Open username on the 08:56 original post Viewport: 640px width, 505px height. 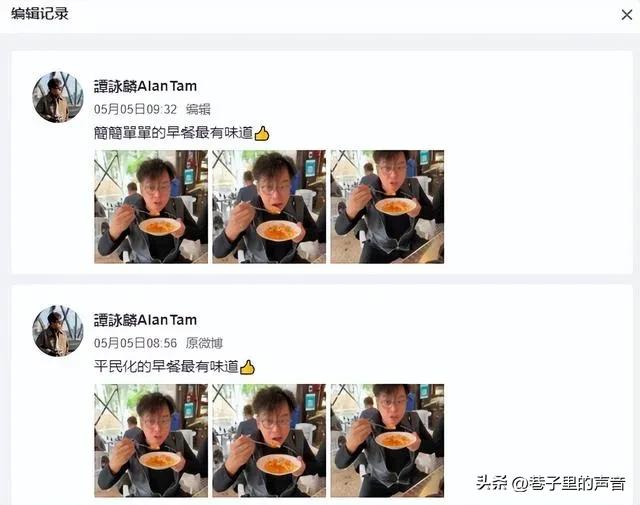tap(145, 321)
